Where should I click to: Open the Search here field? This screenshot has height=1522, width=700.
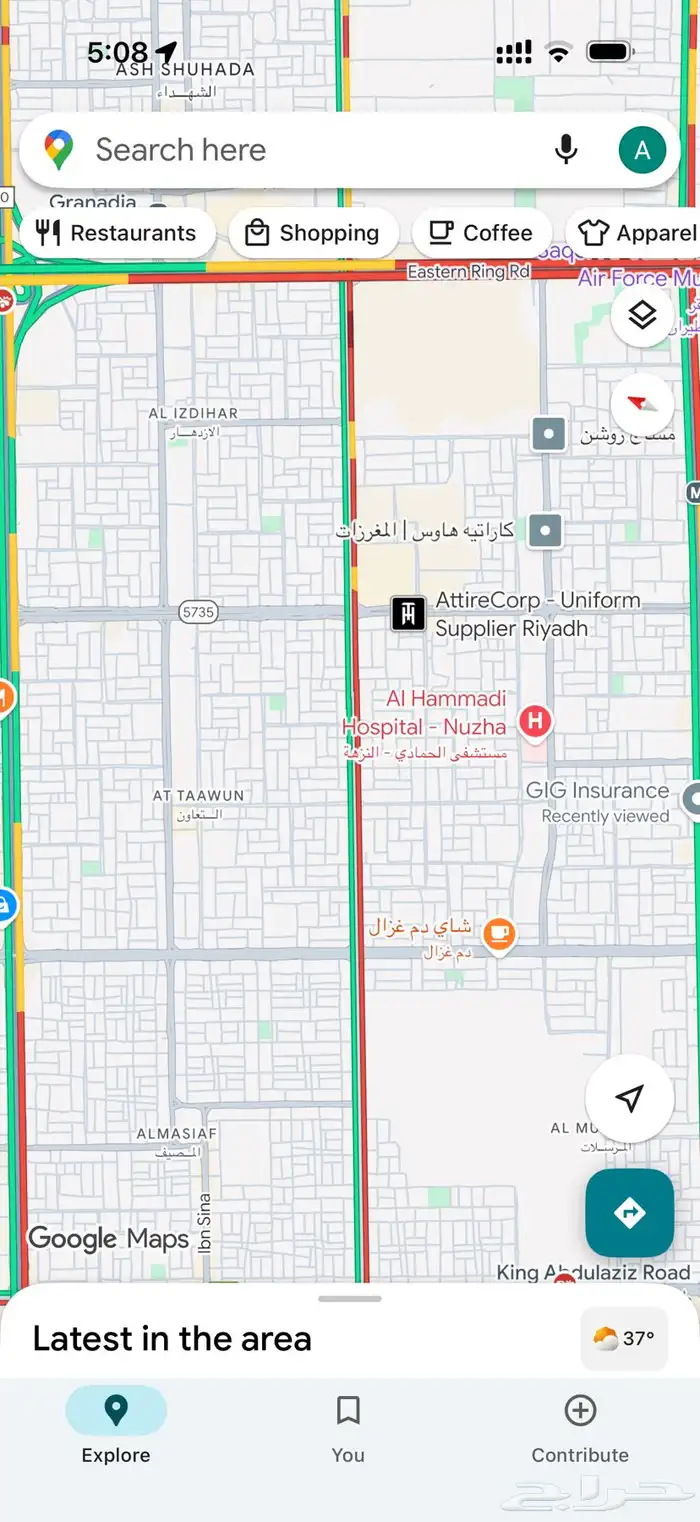(300, 150)
